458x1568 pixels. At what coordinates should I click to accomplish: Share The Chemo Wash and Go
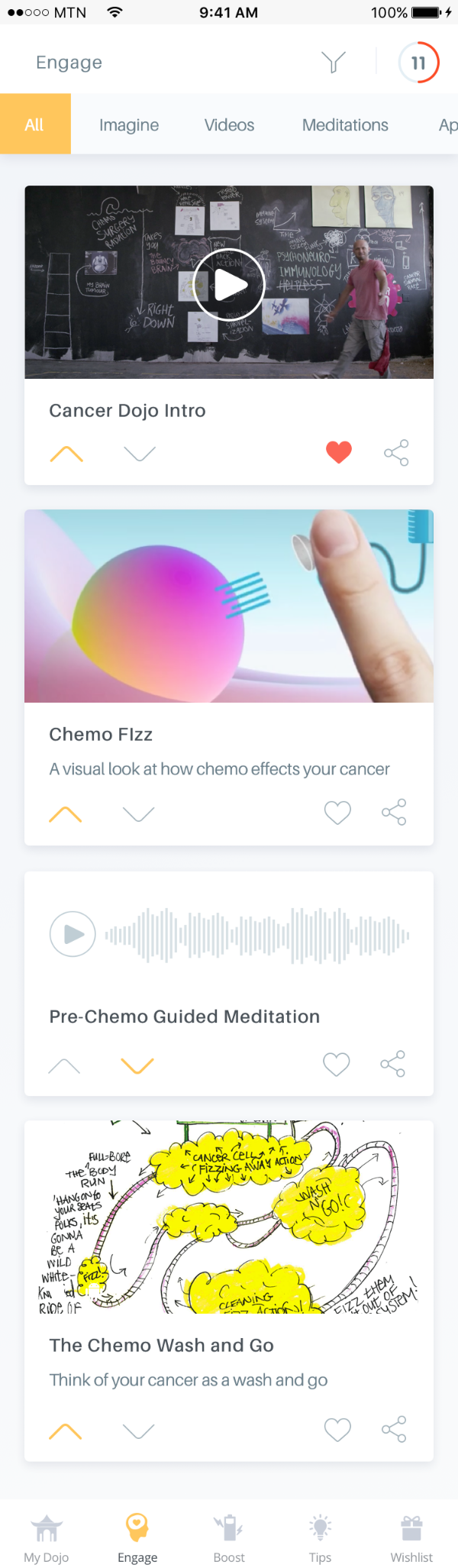point(394,1429)
